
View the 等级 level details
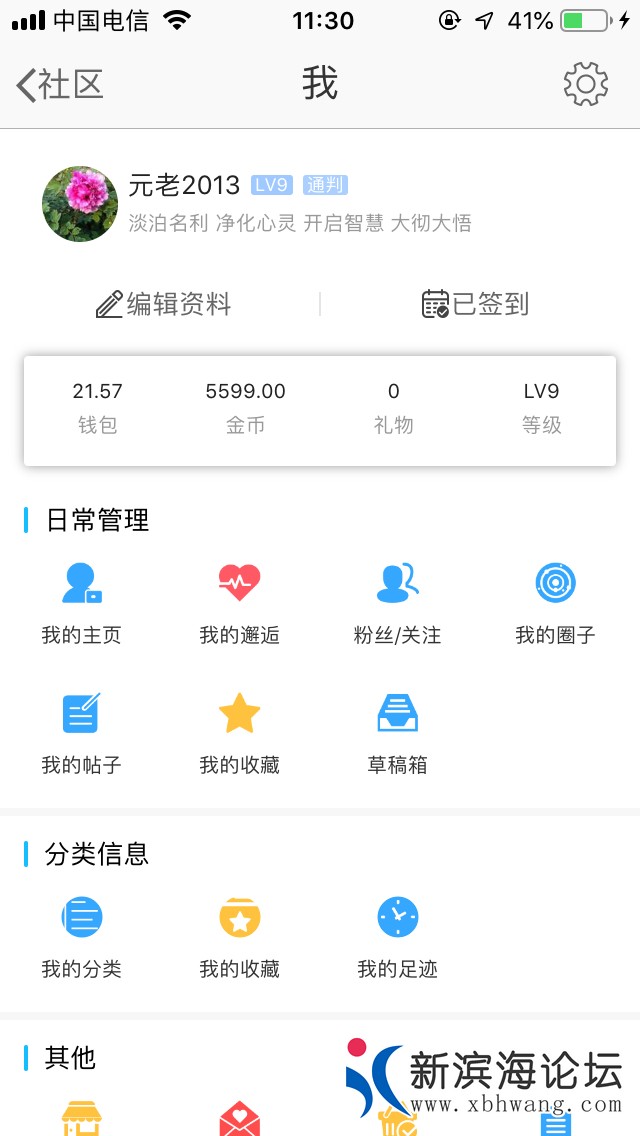pyautogui.click(x=541, y=407)
